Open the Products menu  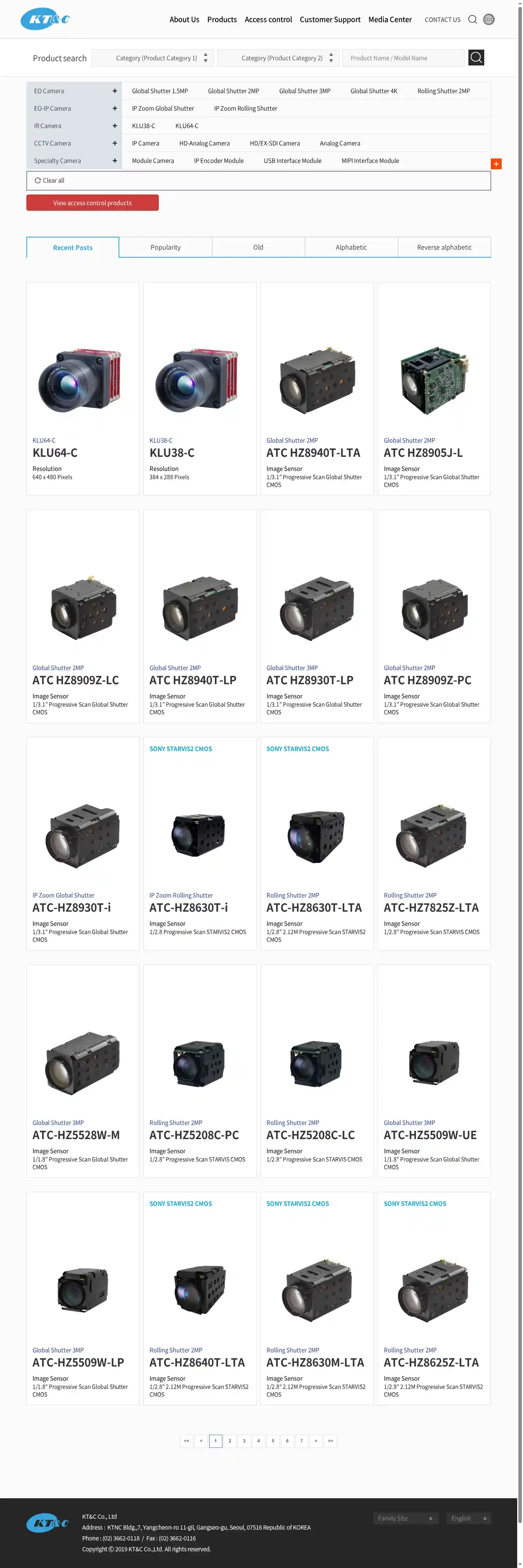tap(222, 19)
